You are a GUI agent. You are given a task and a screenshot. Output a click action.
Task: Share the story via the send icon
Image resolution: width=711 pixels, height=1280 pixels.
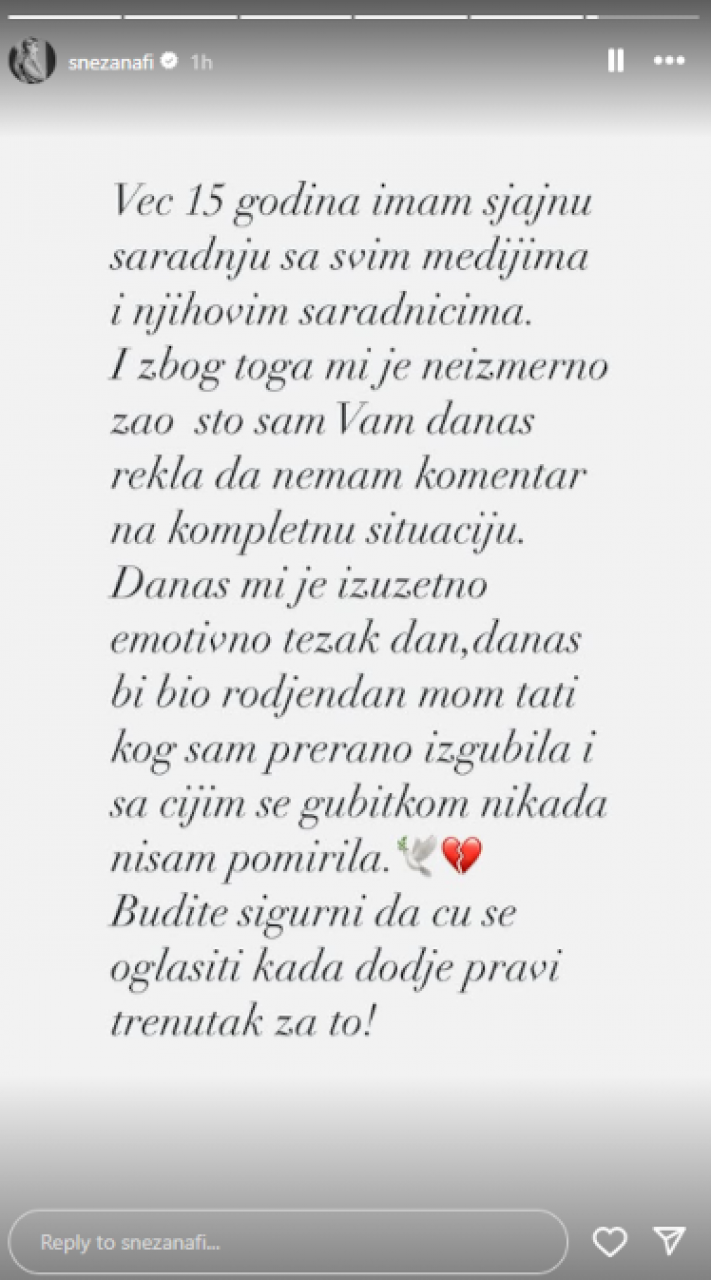[x=669, y=1242]
